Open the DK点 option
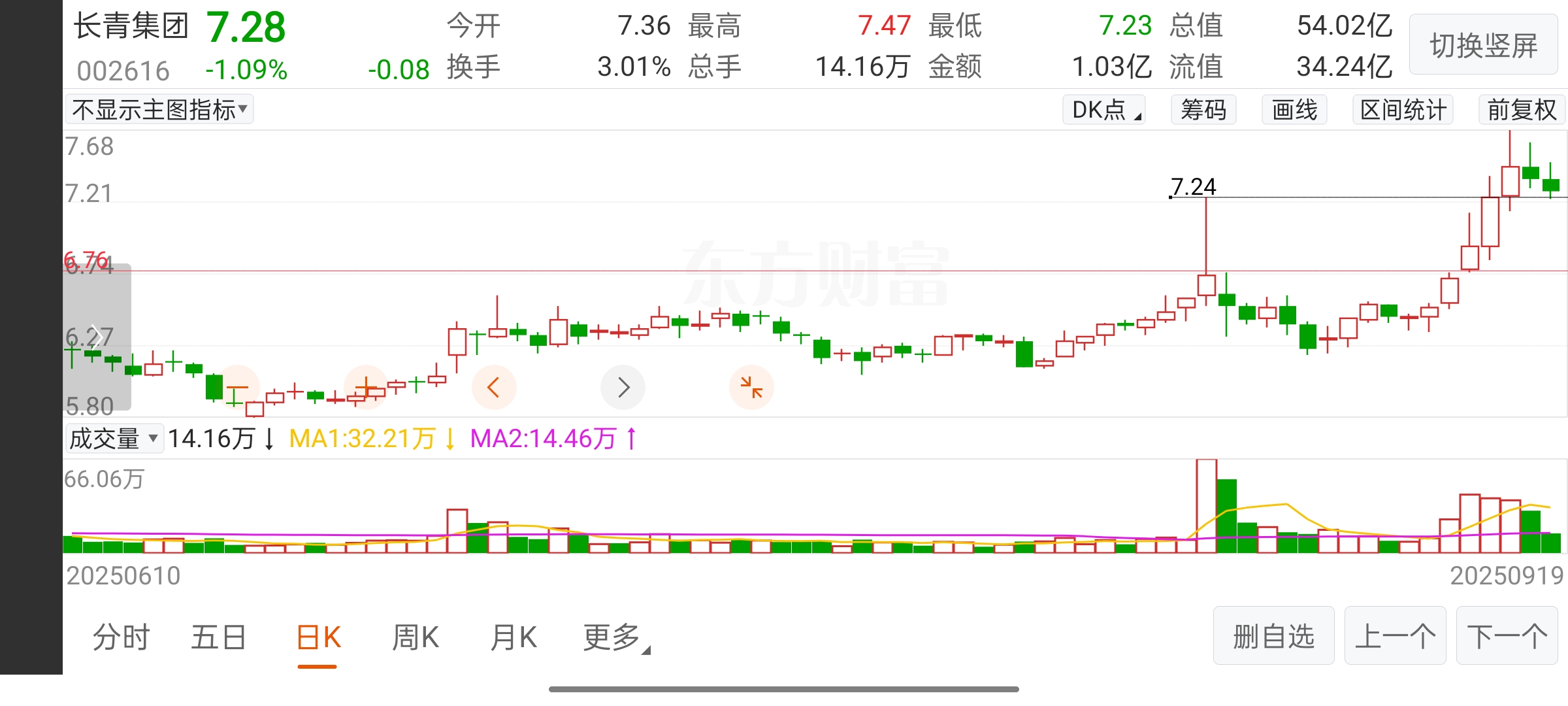 coord(1104,110)
